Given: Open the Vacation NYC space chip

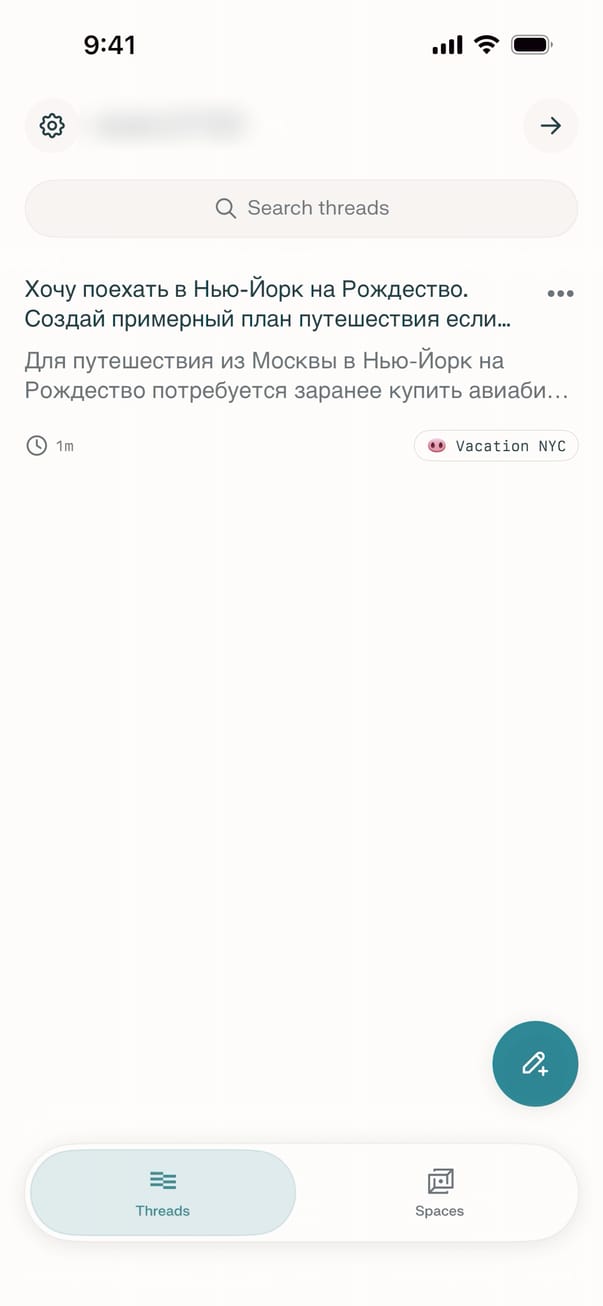Looking at the screenshot, I should (x=496, y=446).
